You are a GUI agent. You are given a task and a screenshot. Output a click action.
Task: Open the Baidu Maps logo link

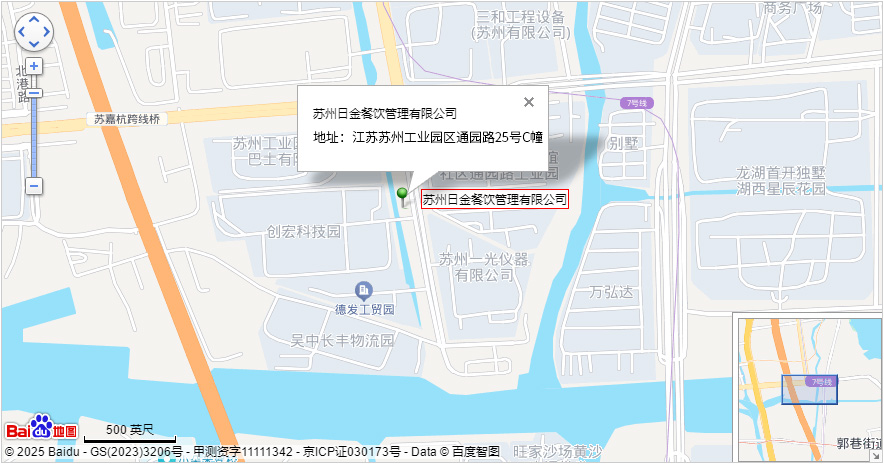(x=41, y=429)
